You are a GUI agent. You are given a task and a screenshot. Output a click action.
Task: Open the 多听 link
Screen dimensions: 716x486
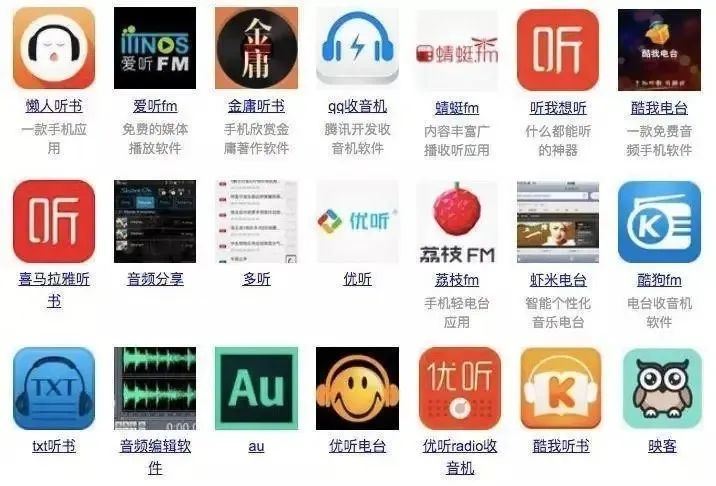[256, 280]
